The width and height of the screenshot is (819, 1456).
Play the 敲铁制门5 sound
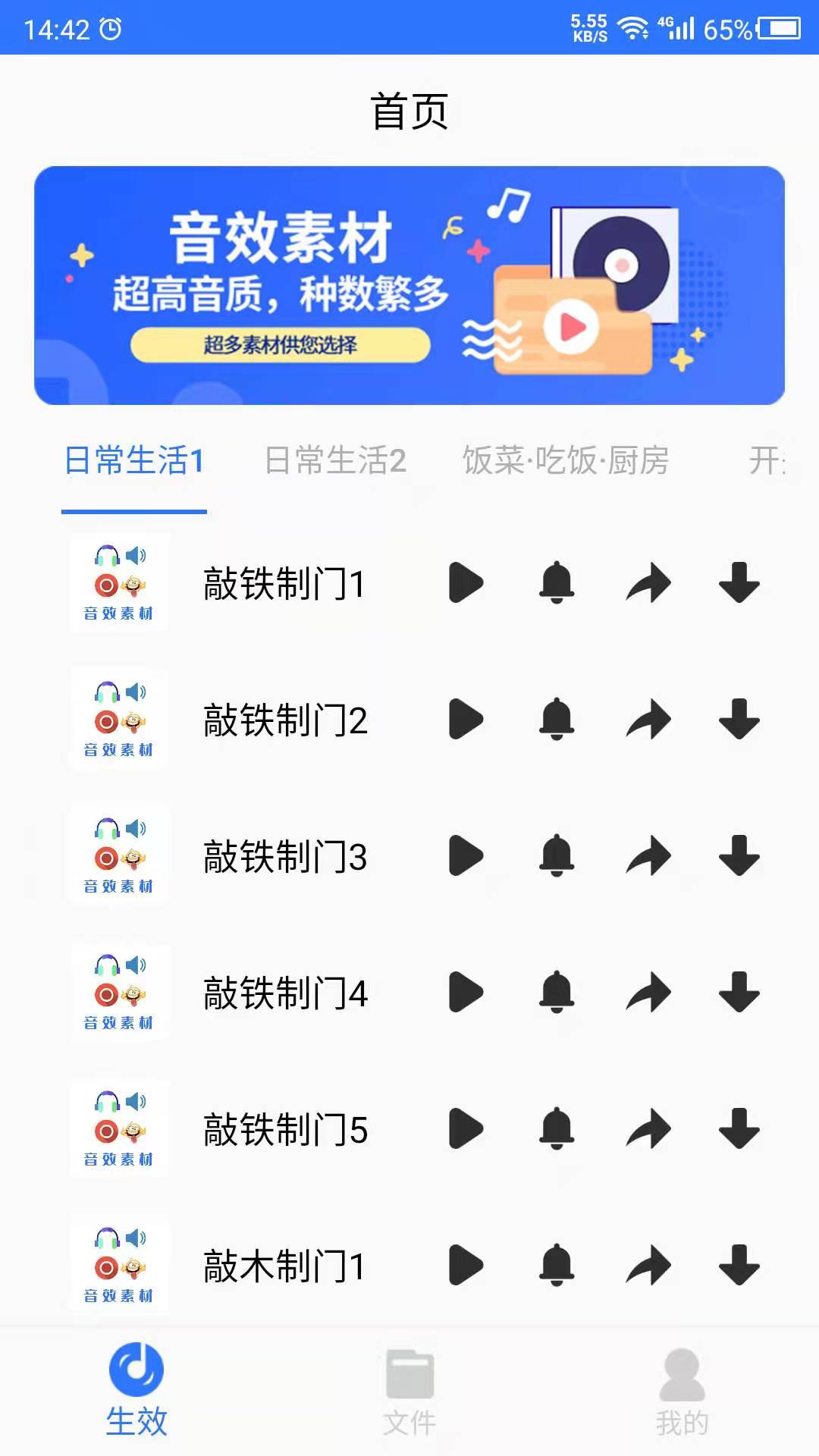pos(466,1130)
